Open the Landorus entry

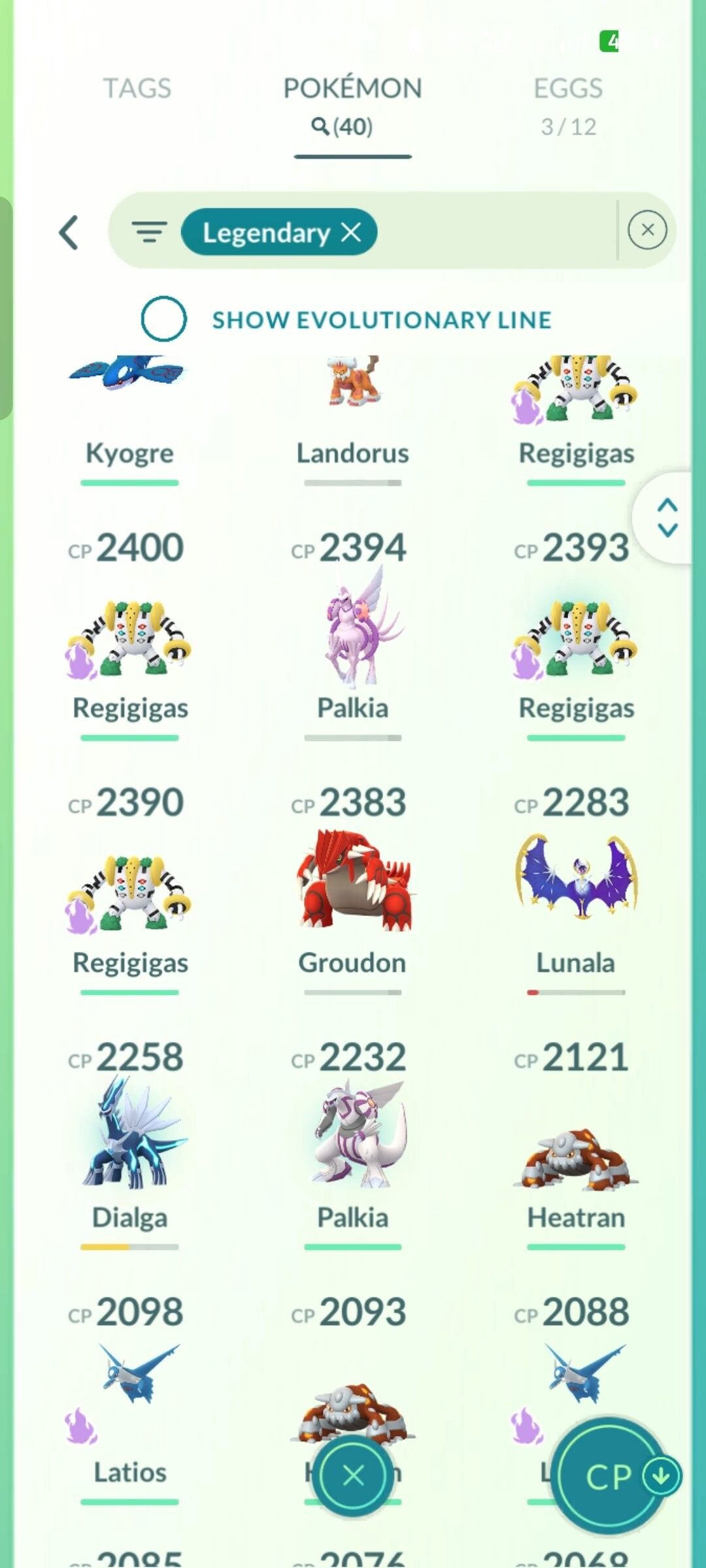tap(353, 405)
